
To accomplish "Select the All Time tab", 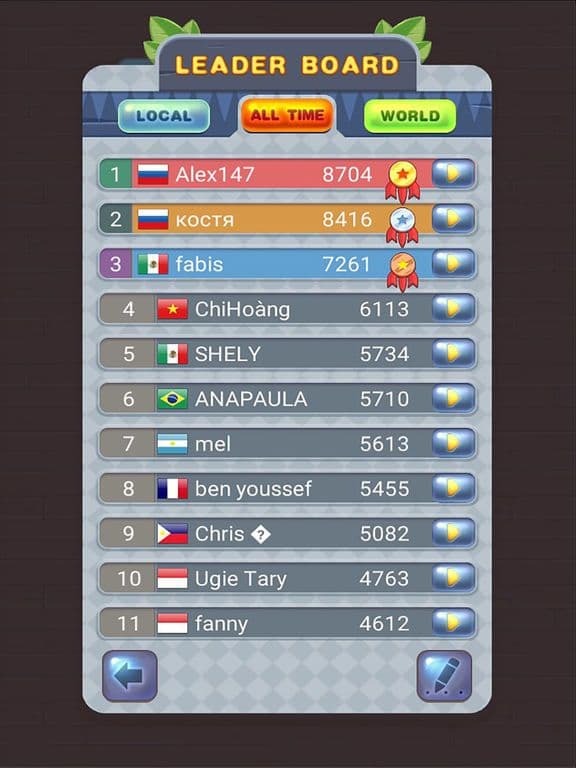I will point(287,116).
